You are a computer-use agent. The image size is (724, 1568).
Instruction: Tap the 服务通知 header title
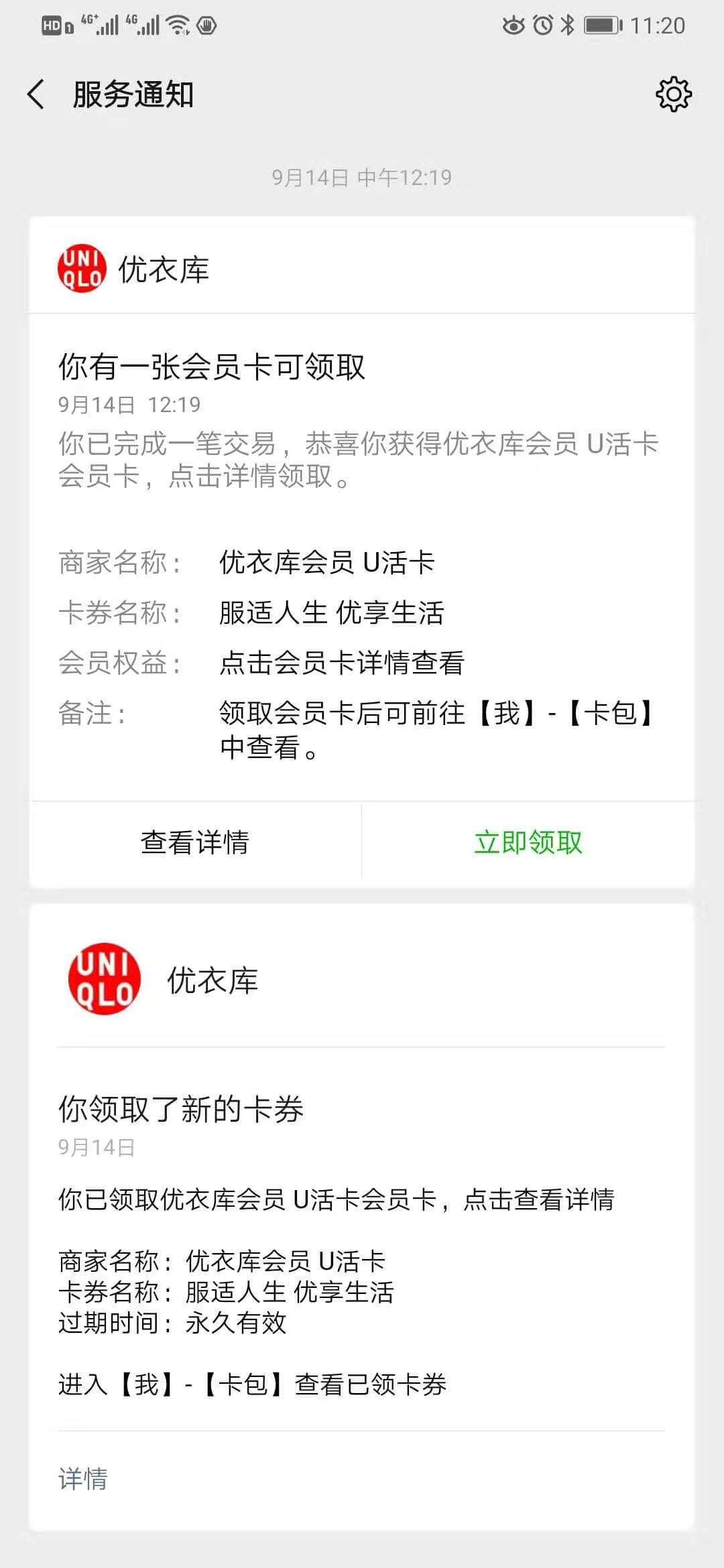[131, 94]
